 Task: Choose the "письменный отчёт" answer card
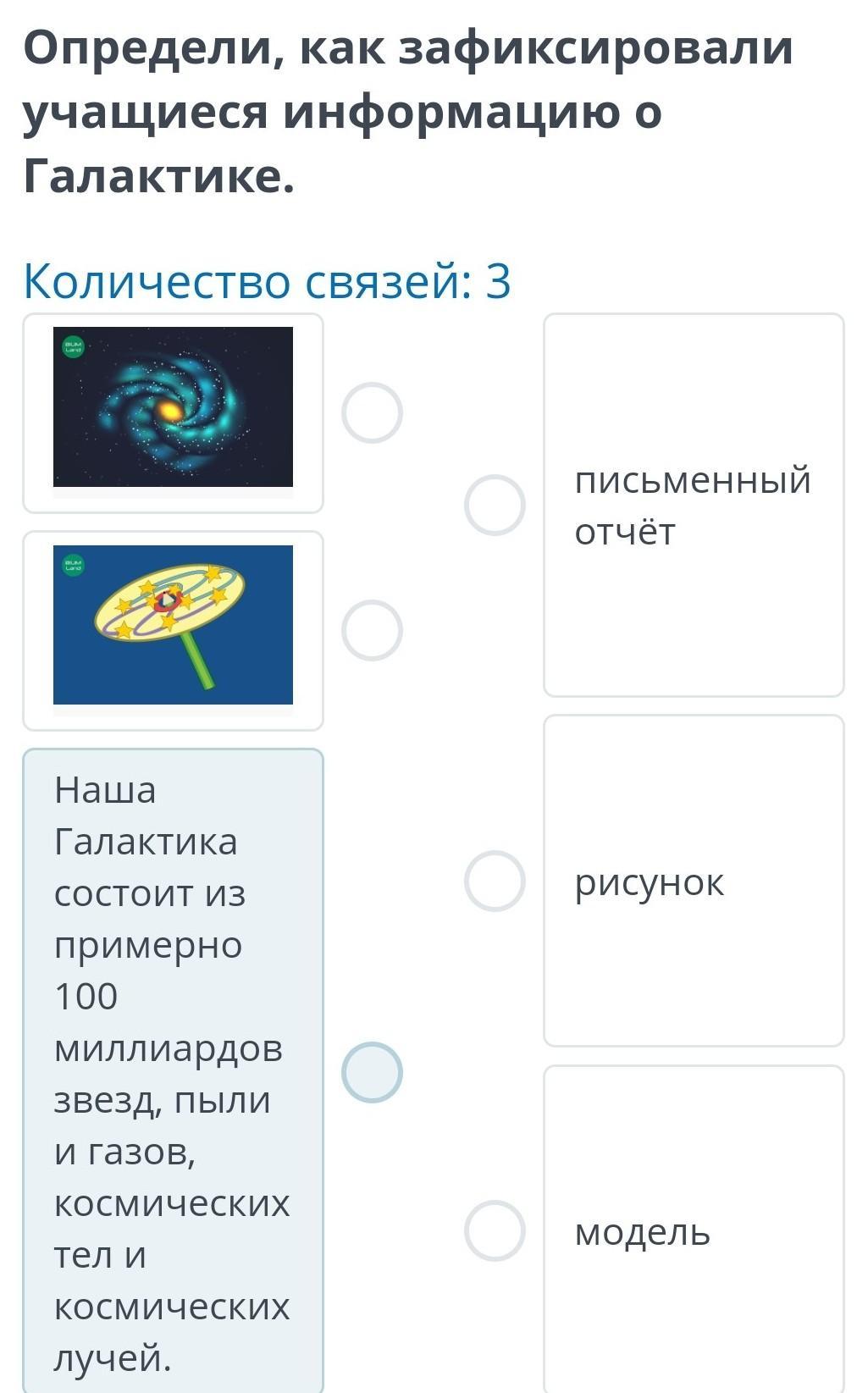pos(693,506)
